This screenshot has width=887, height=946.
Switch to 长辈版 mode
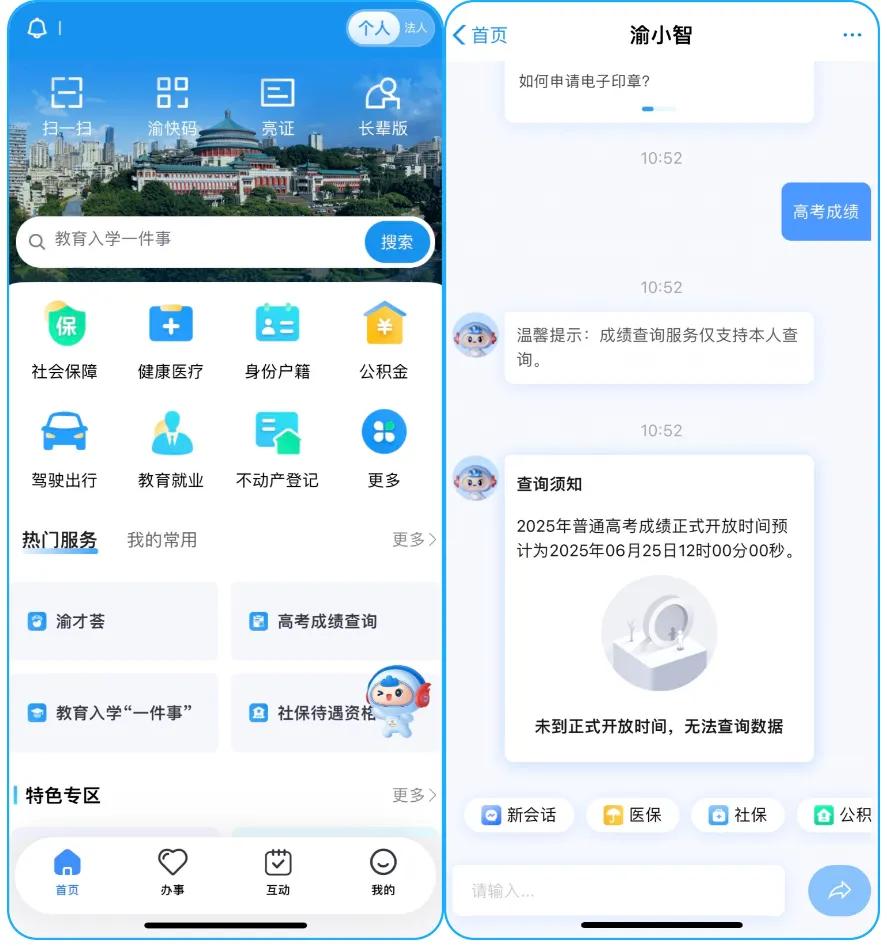click(383, 106)
